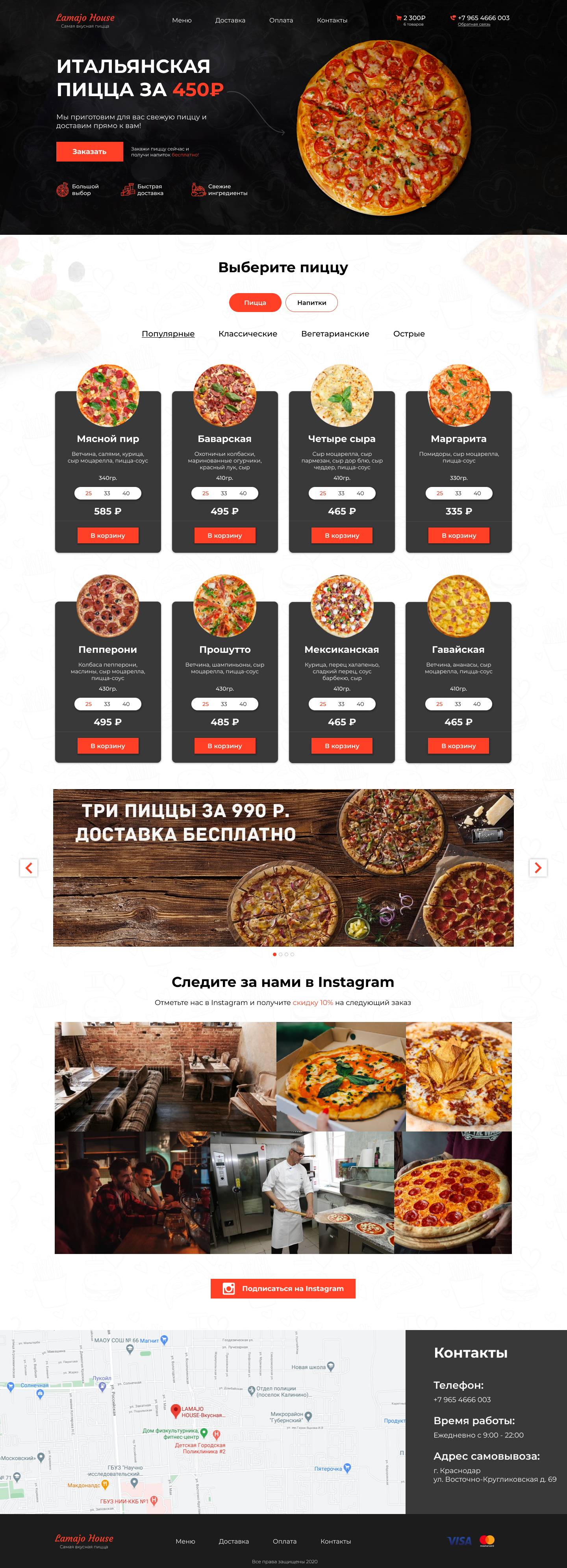Tap Подписаться на Instagram

(x=283, y=1289)
